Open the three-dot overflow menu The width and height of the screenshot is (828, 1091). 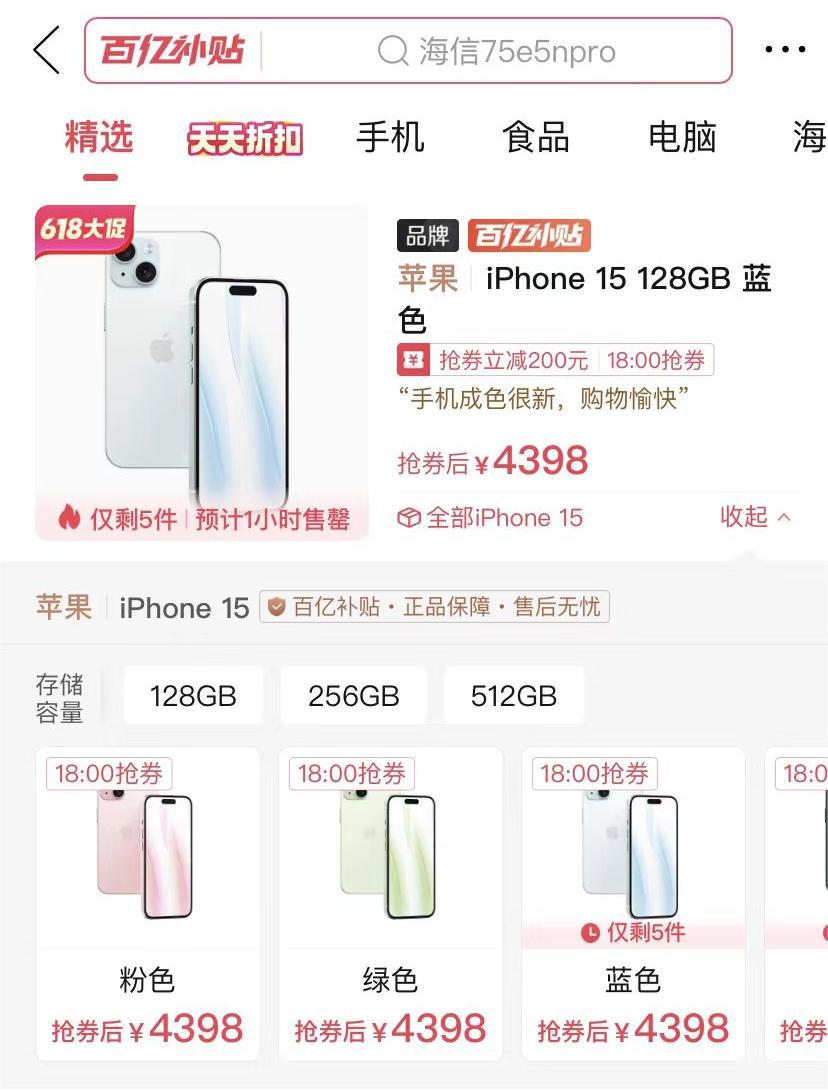tap(785, 50)
